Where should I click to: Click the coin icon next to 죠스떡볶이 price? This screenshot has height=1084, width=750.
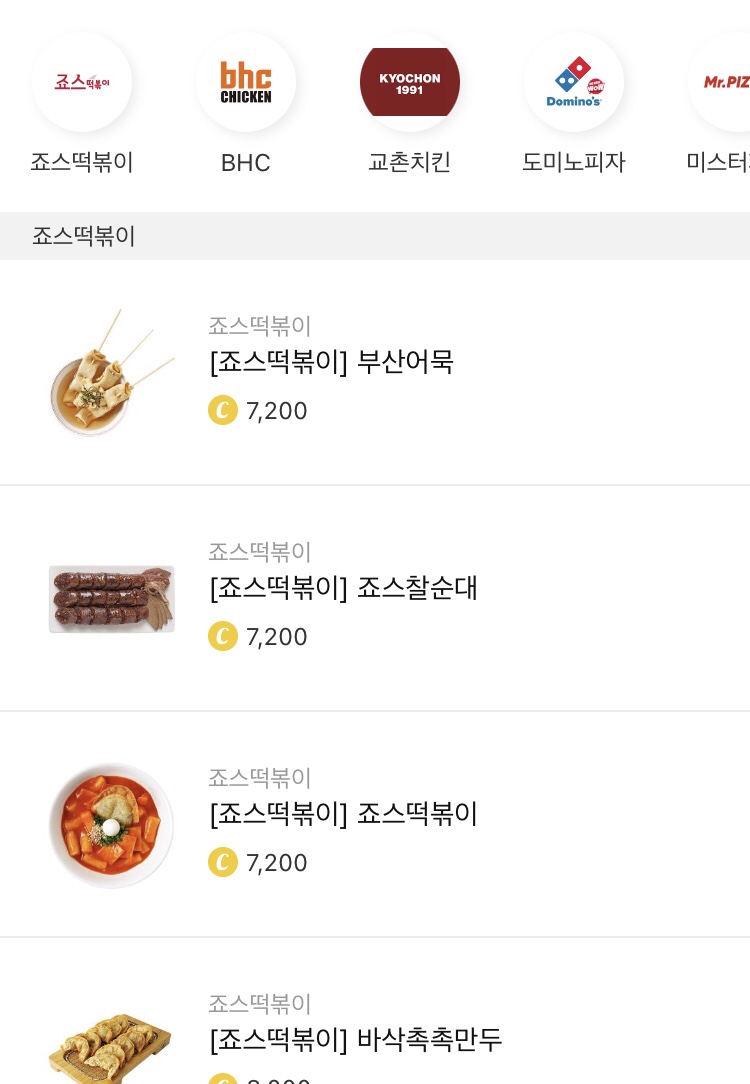coord(222,862)
